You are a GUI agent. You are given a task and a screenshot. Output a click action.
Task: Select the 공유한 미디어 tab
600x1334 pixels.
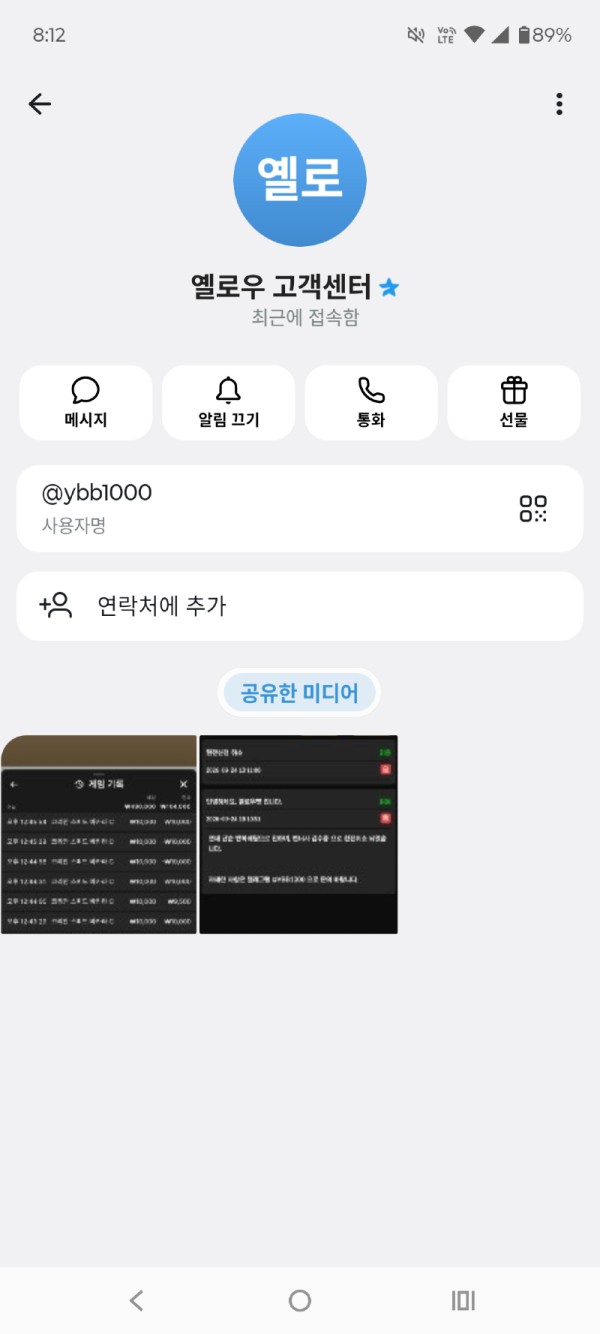(x=299, y=693)
